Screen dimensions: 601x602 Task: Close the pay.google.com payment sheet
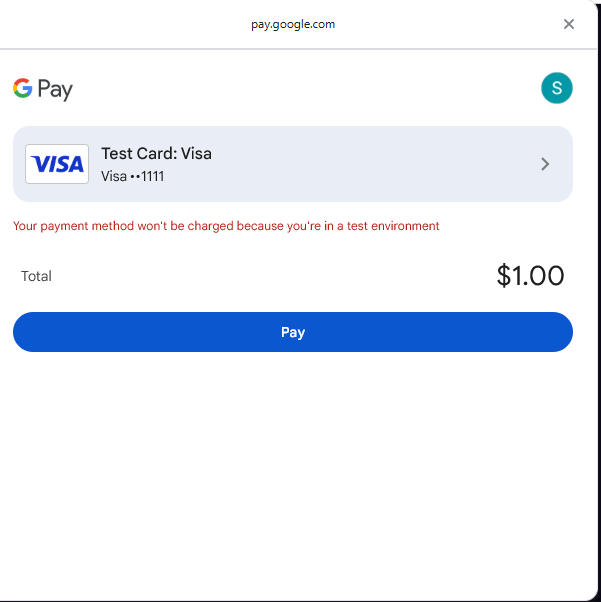[x=569, y=24]
